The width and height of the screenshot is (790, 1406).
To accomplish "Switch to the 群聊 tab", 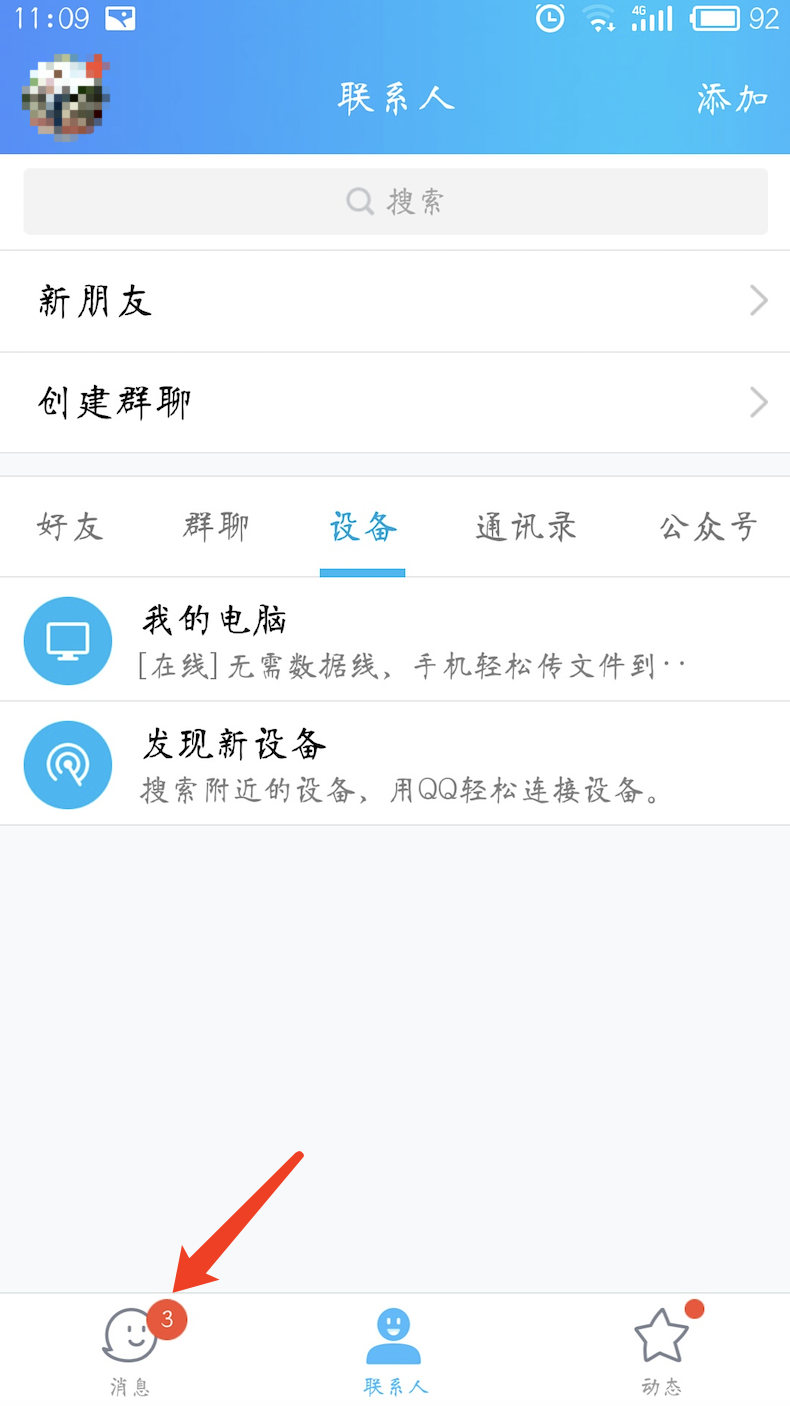I will [216, 527].
